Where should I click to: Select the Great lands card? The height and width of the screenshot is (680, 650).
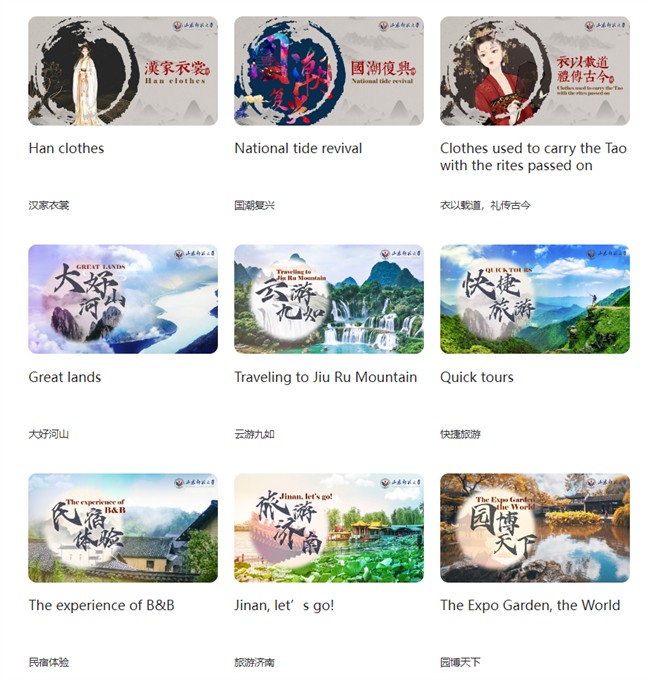[123, 299]
